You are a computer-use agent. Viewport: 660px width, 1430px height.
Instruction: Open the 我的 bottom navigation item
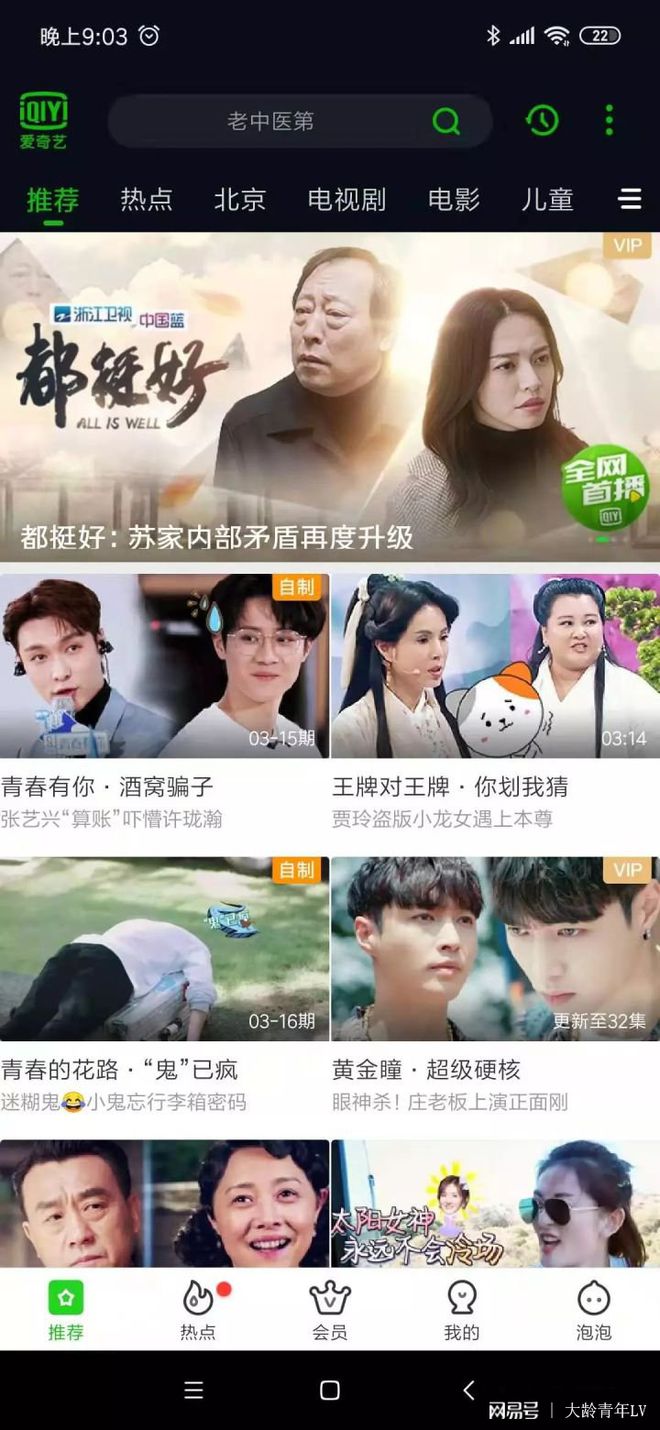[461, 1310]
